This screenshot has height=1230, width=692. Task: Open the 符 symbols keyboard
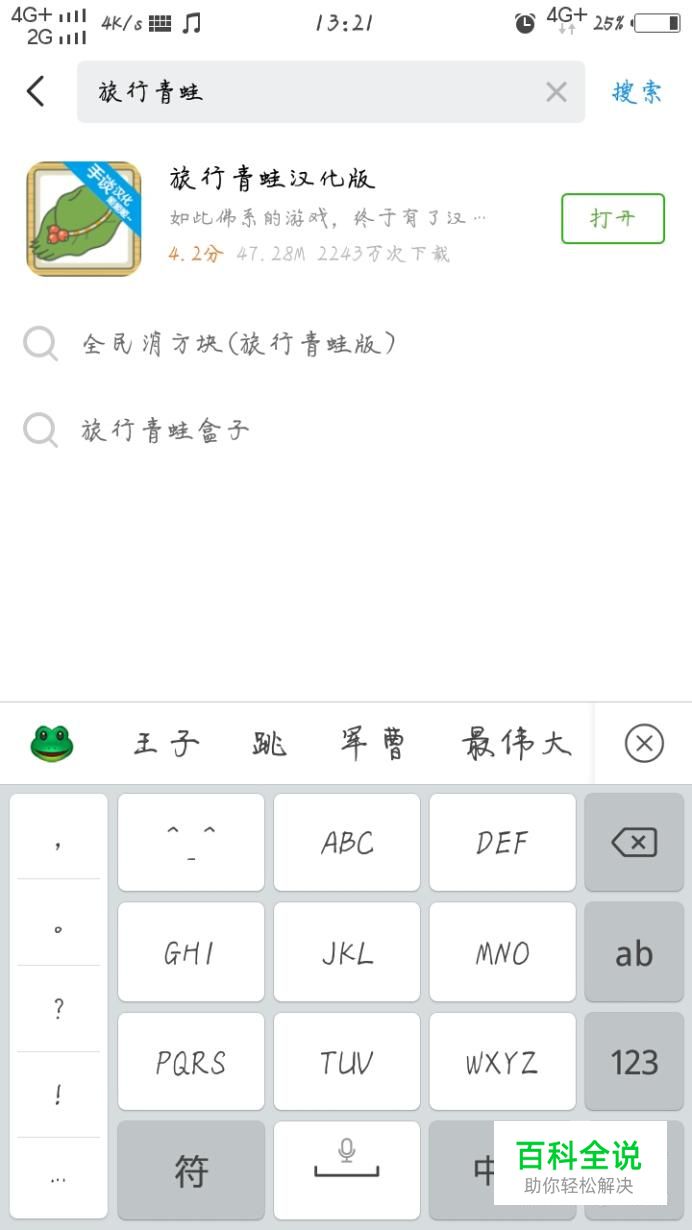tap(190, 1170)
